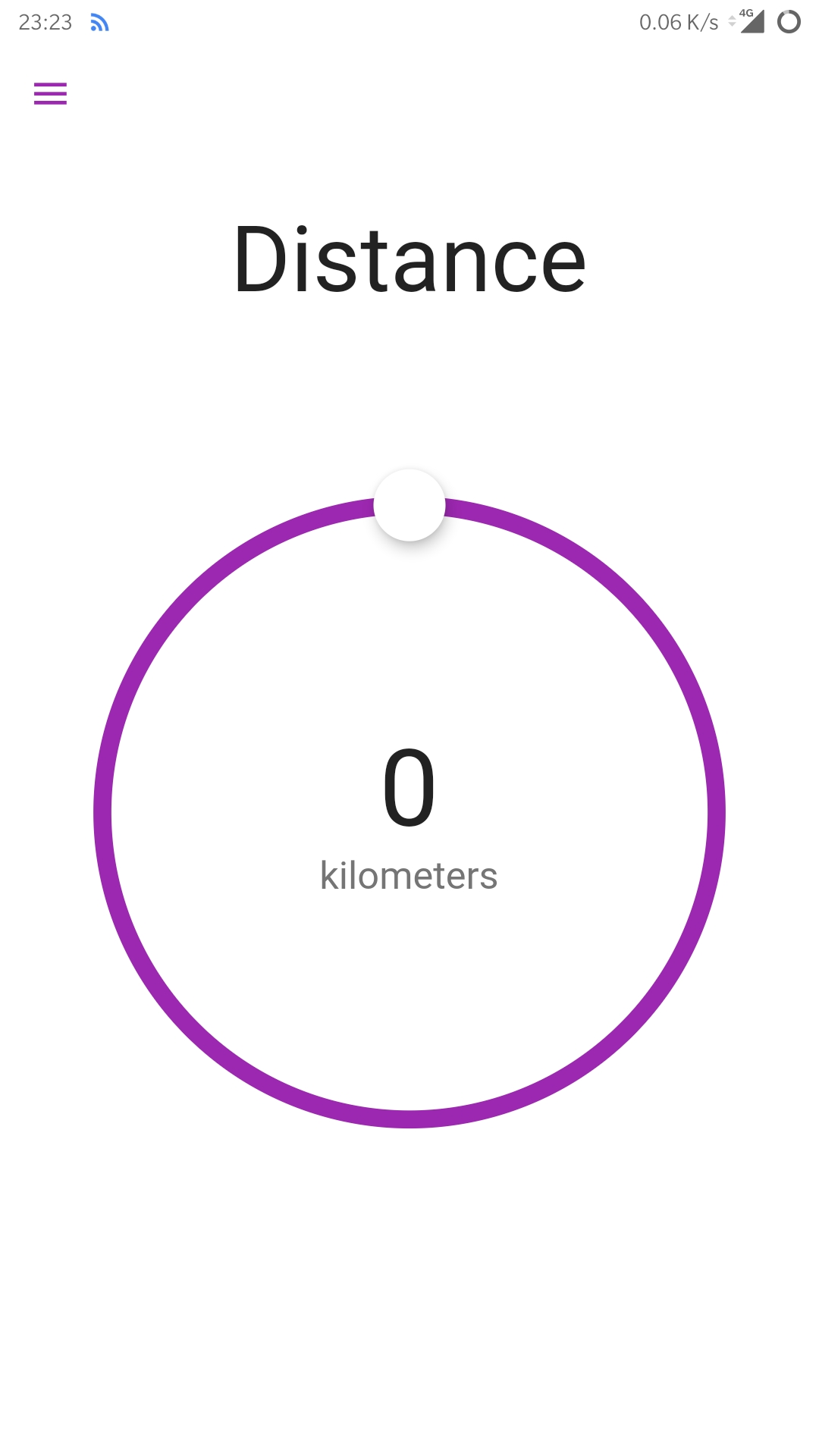This screenshot has width=819, height=1456.
Task: Tap the white circular slider knob
Action: point(409,505)
